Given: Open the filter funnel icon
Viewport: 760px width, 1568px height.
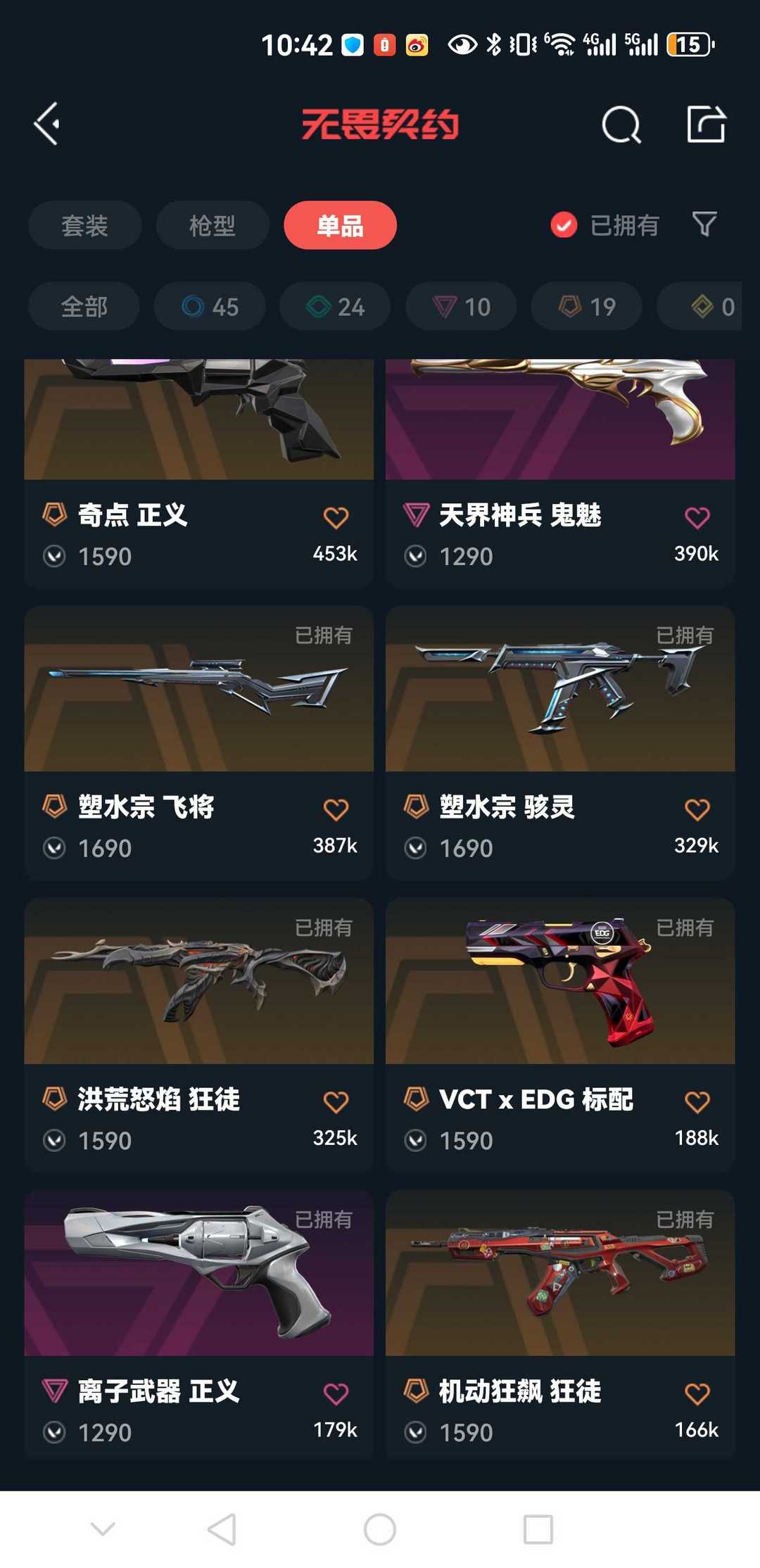Looking at the screenshot, I should coord(704,225).
